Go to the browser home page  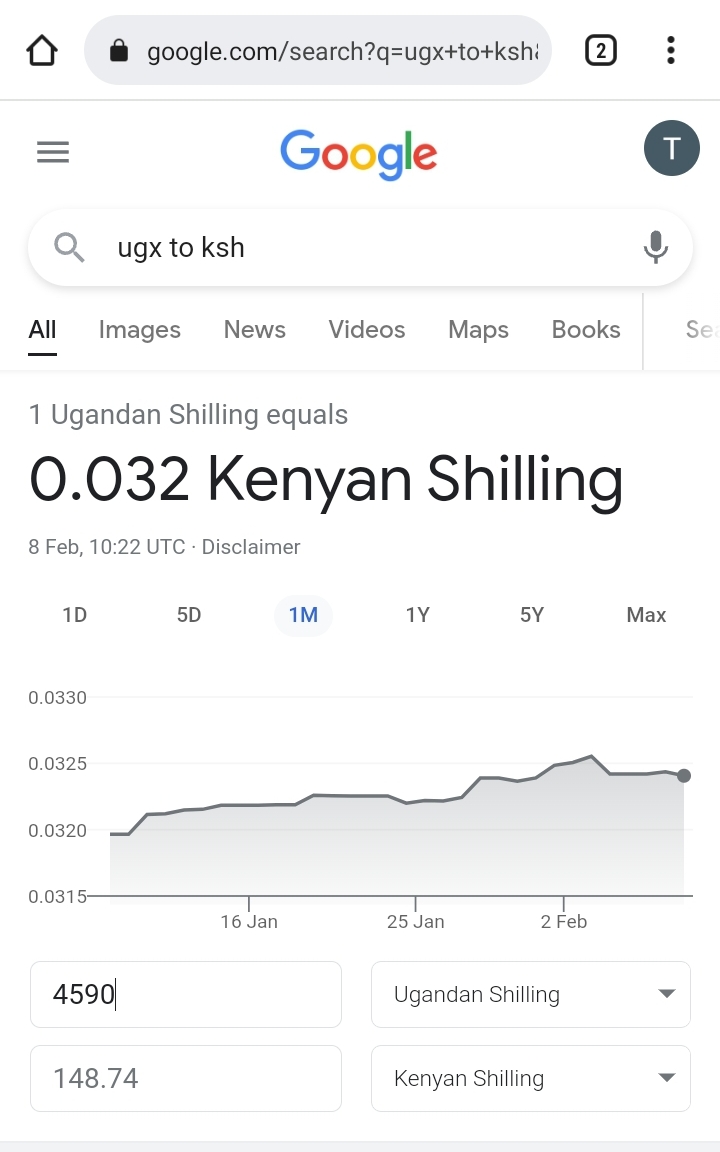tap(42, 50)
